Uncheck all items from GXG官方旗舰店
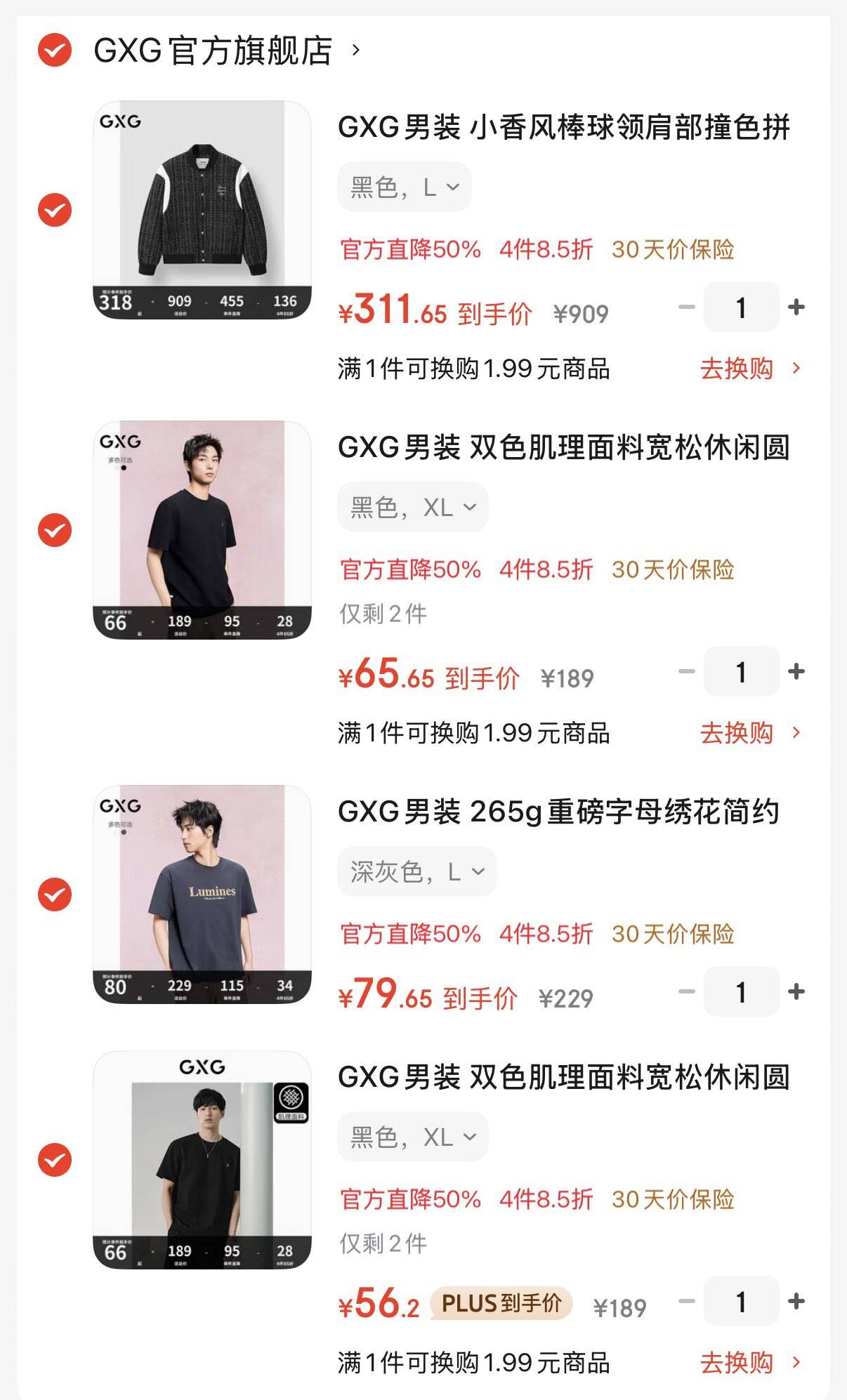This screenshot has height=1400, width=847. [55, 51]
